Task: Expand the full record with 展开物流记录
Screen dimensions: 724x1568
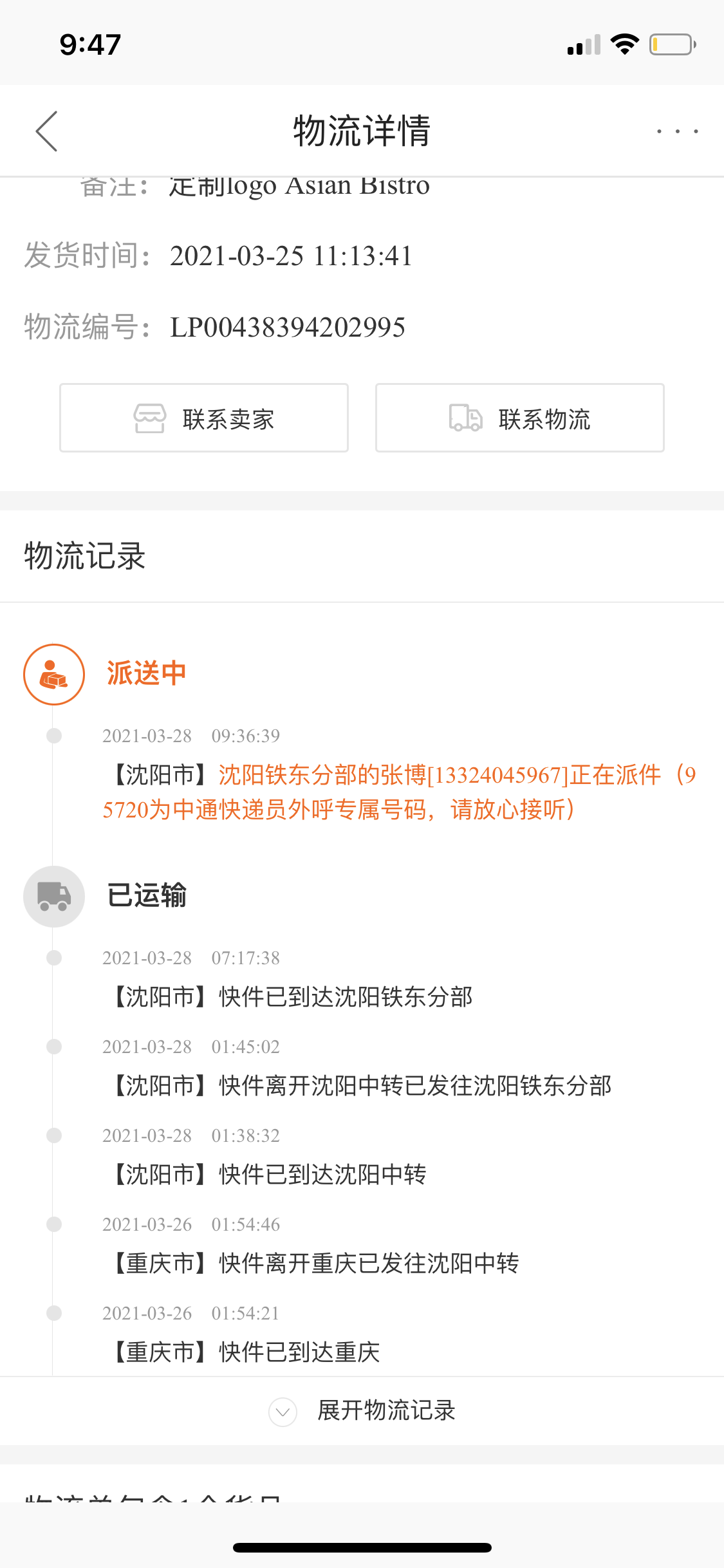Action: coord(362,1411)
